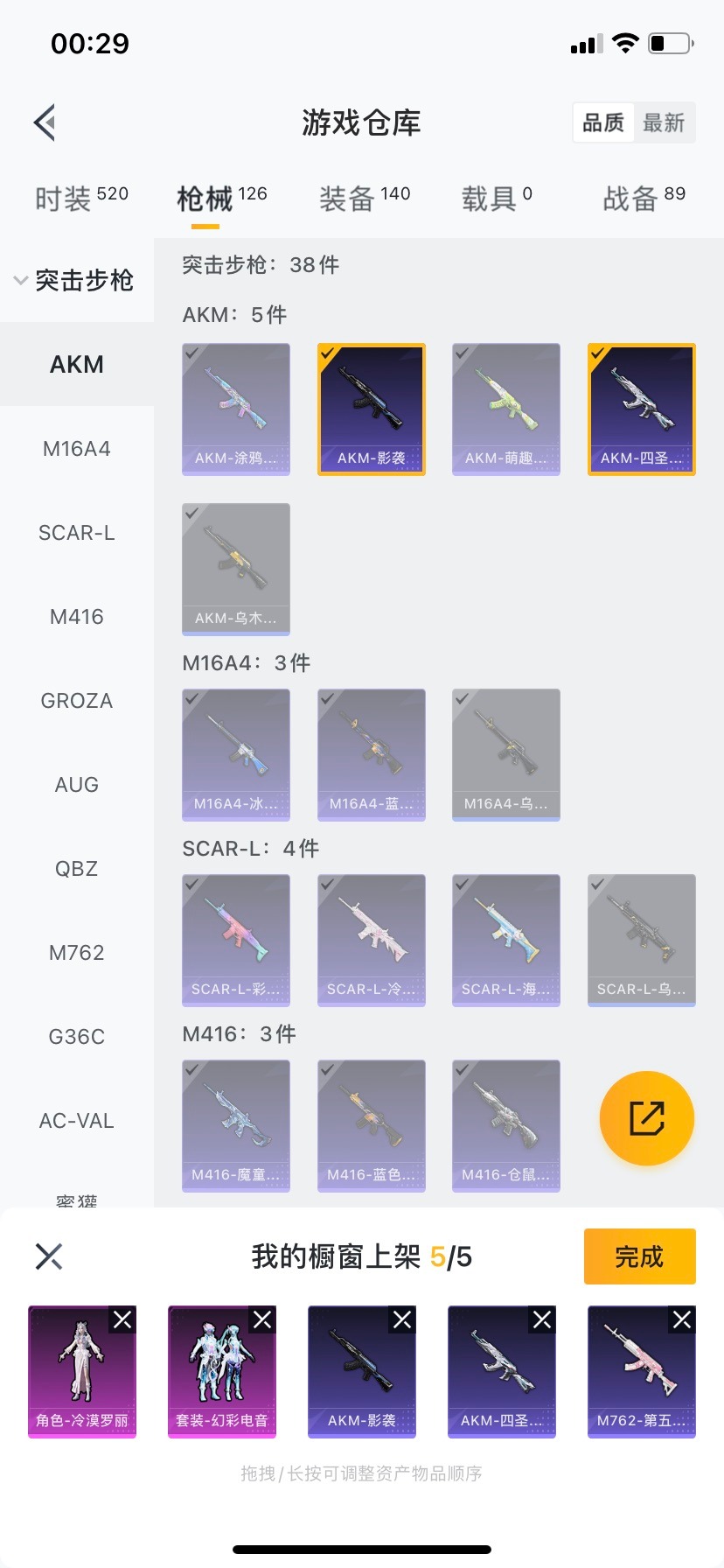Go back from the 游戏仓库 page

click(45, 122)
